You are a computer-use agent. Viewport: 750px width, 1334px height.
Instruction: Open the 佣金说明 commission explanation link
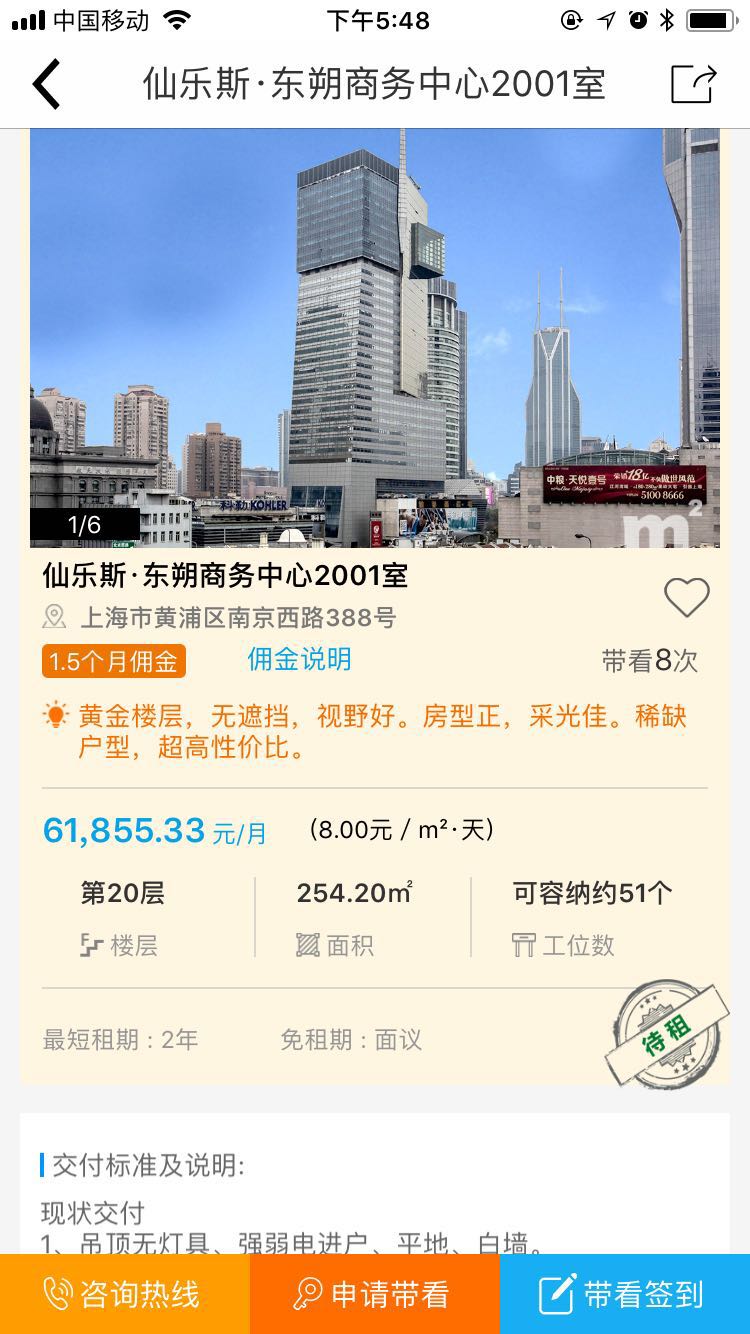299,659
